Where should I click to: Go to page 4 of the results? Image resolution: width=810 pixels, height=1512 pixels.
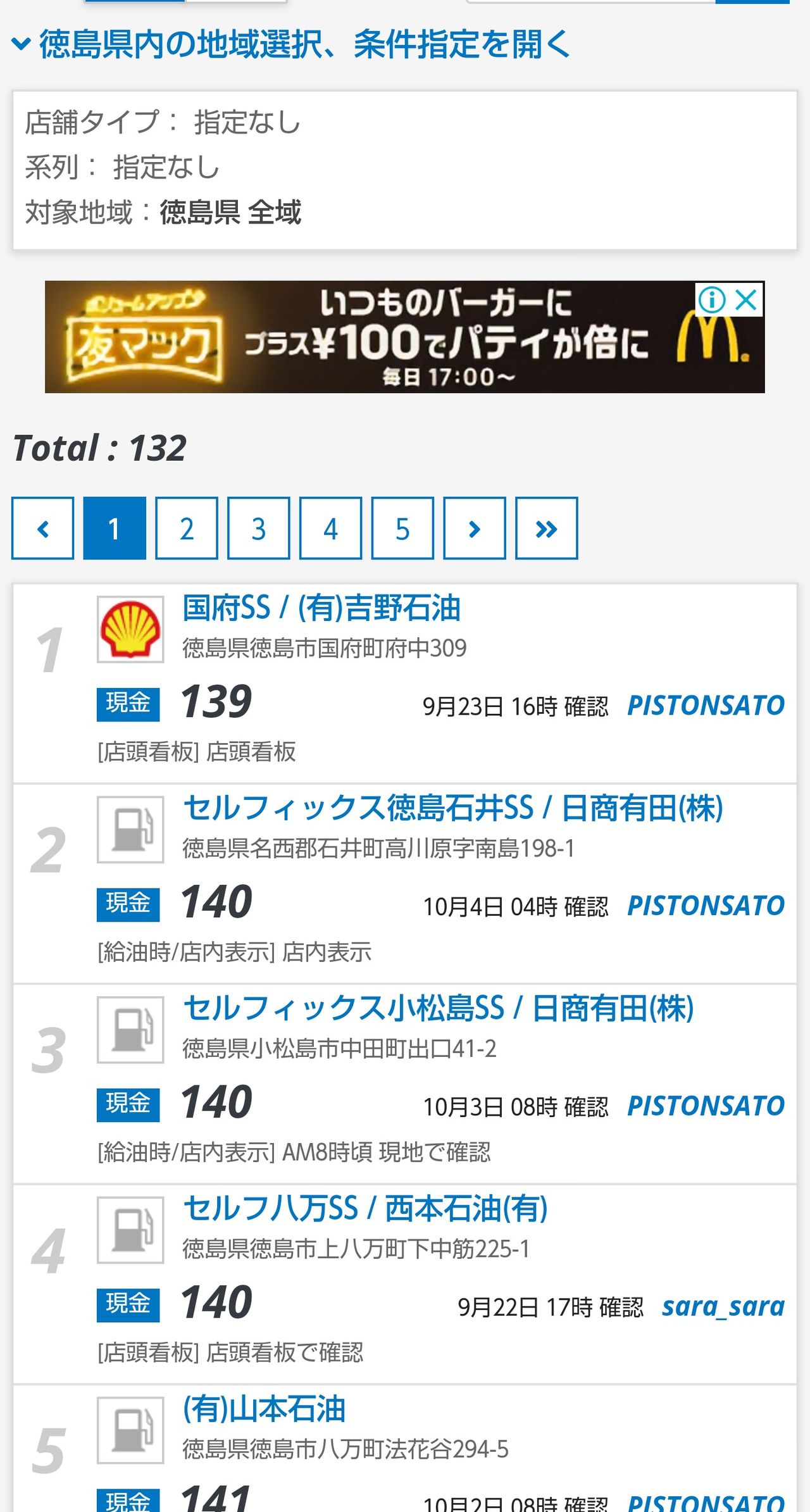point(330,528)
